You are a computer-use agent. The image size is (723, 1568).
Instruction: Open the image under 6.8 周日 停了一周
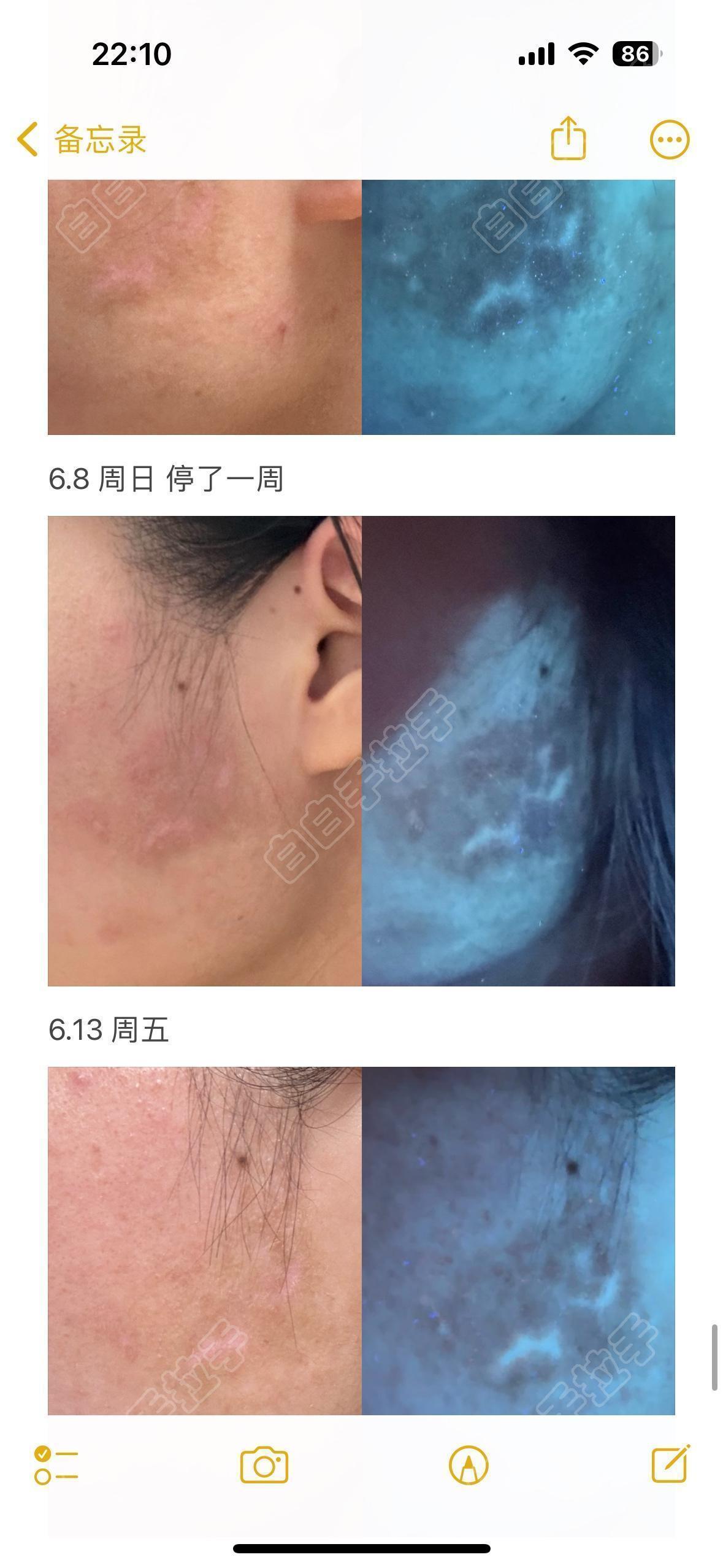[361, 750]
